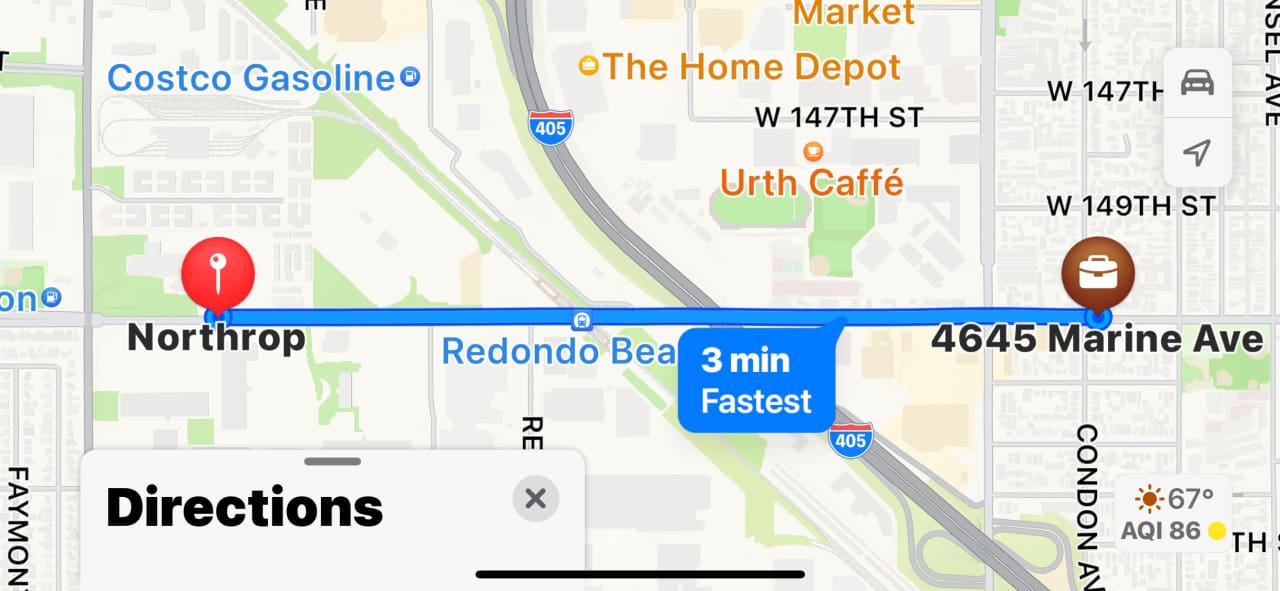
Task: Open Urth Caffé place marker
Action: click(811, 152)
